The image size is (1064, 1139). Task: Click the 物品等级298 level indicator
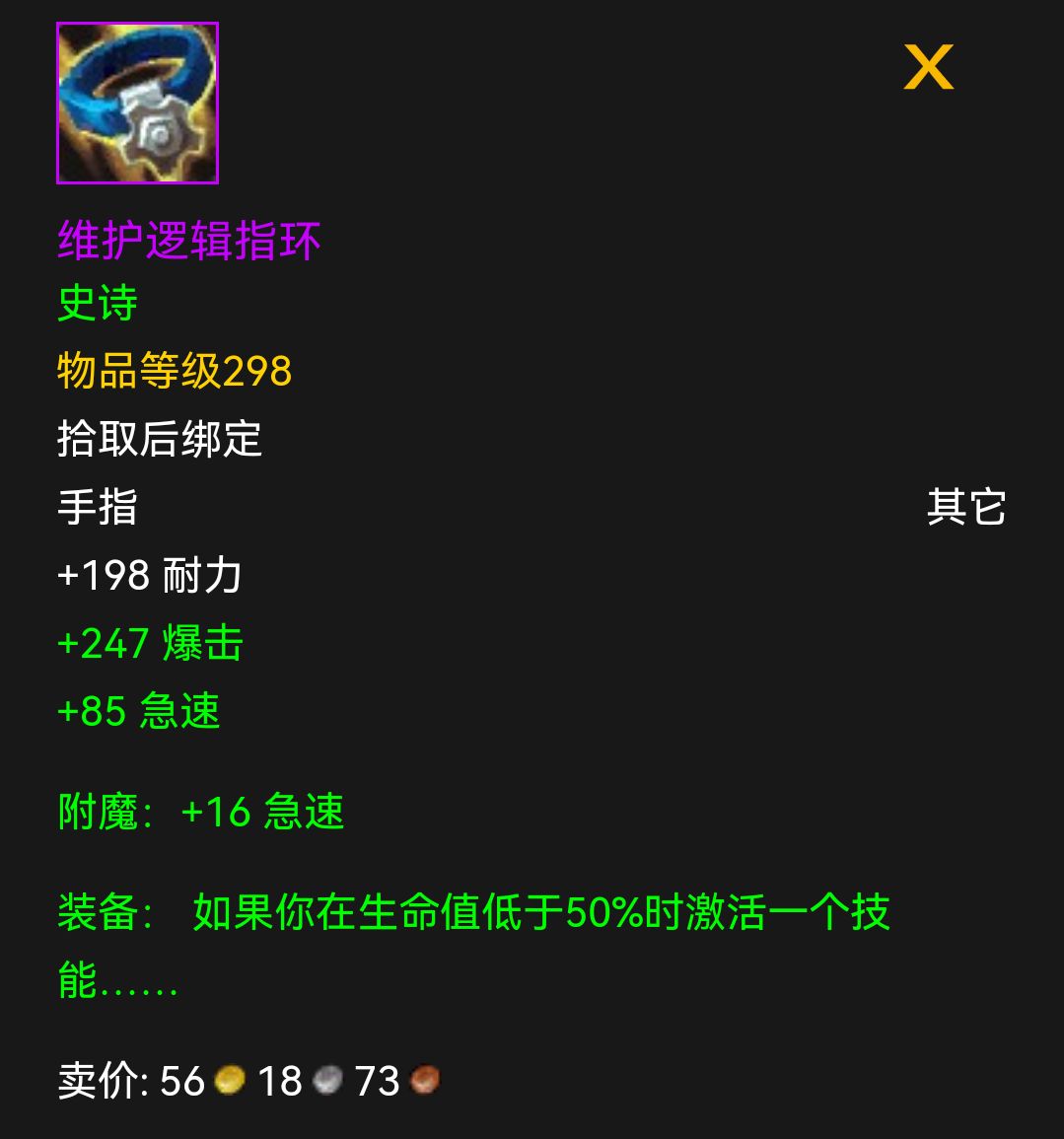coord(174,373)
